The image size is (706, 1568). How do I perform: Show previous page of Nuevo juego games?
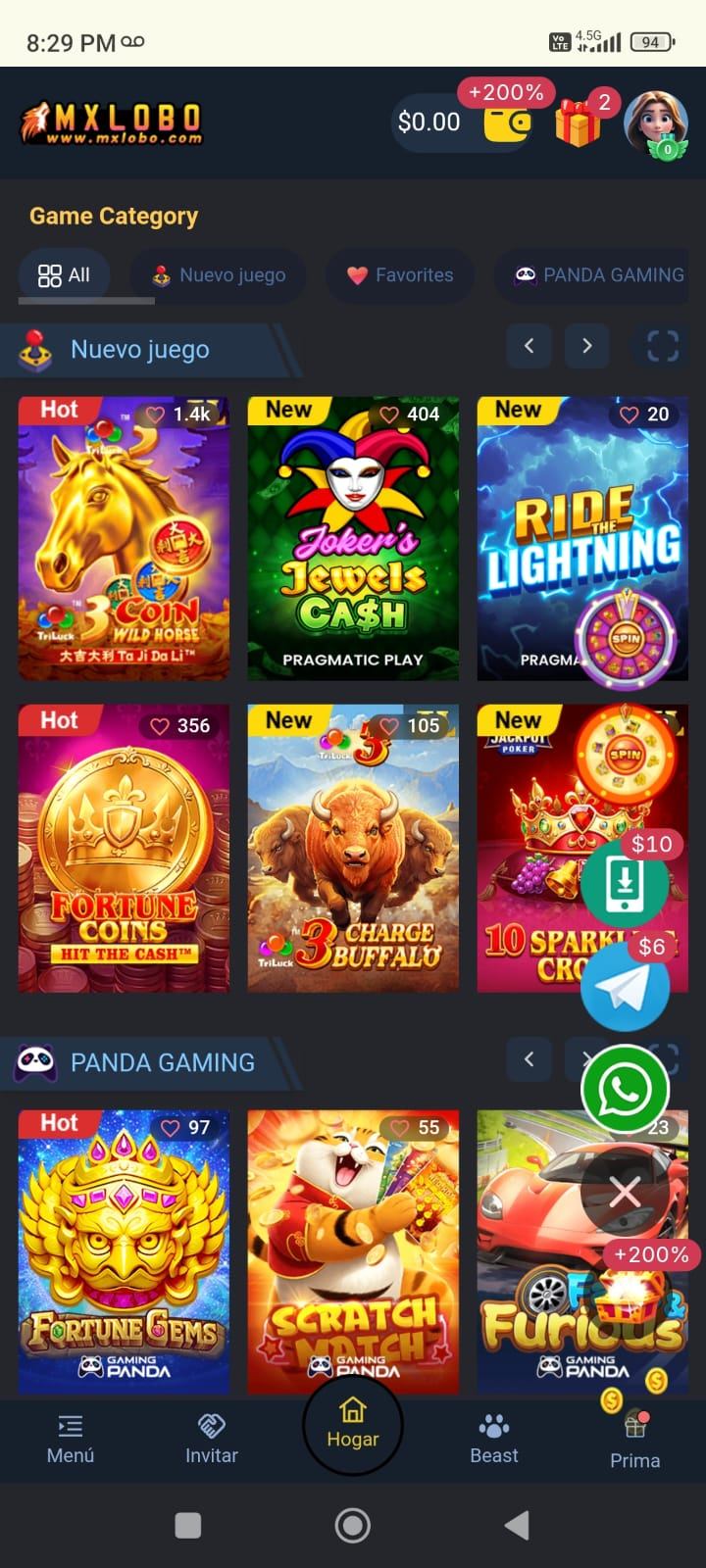(x=529, y=345)
